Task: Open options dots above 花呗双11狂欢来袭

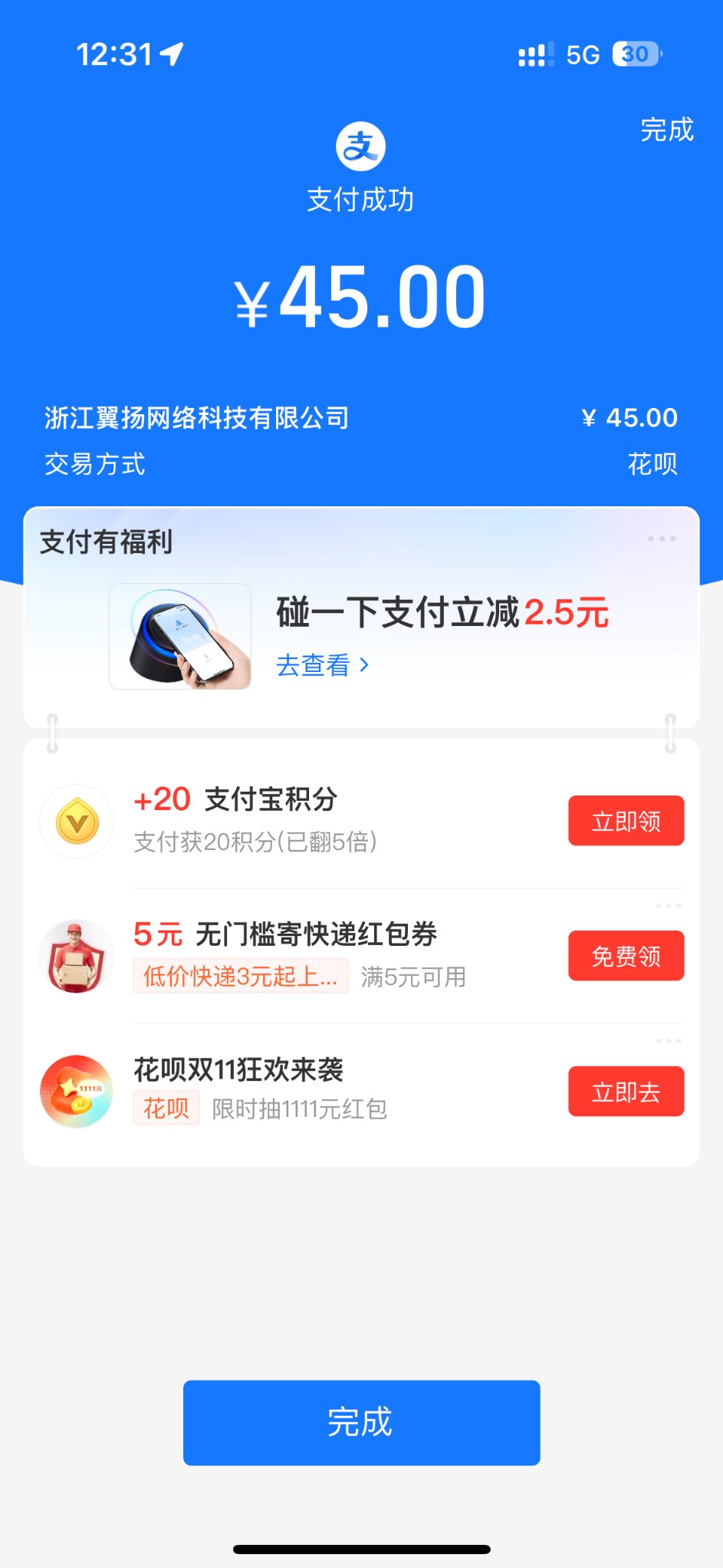Action: tap(668, 1041)
